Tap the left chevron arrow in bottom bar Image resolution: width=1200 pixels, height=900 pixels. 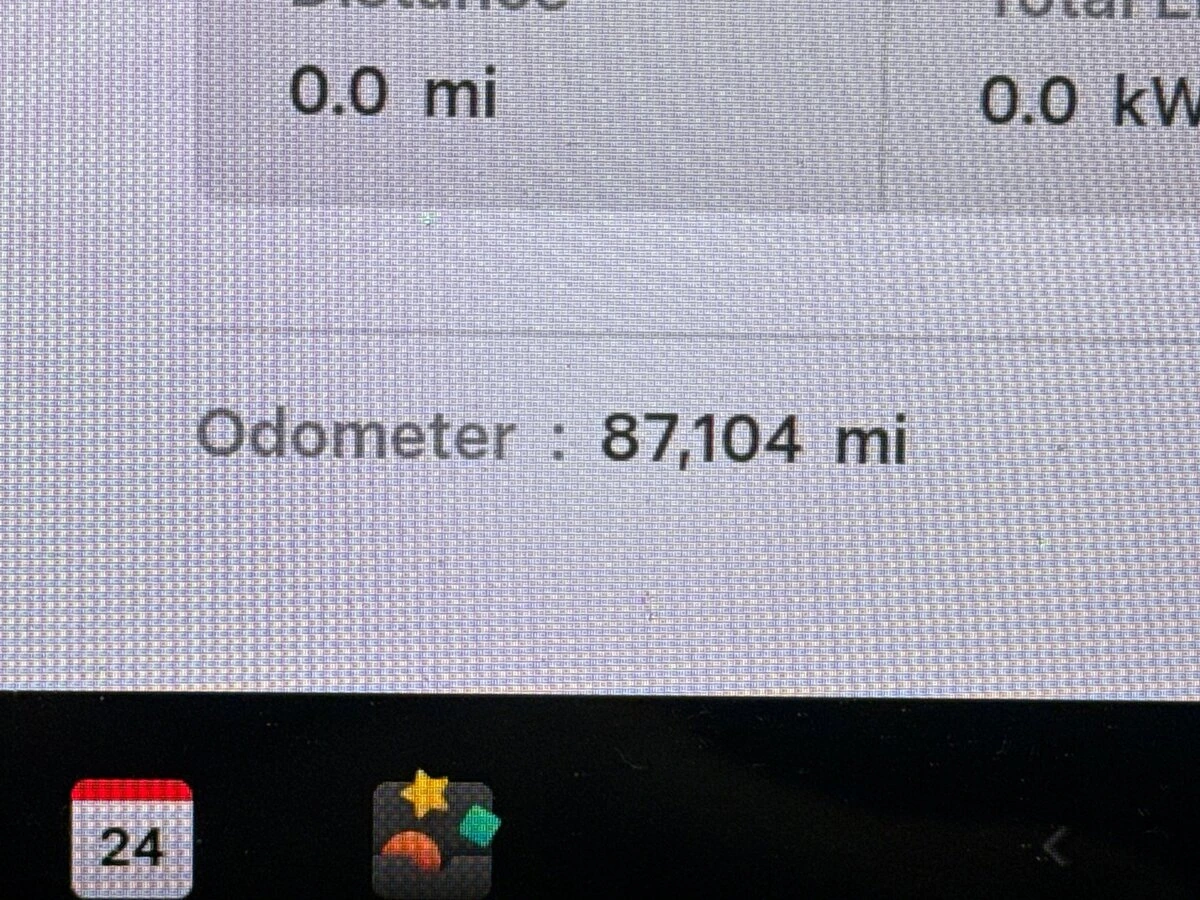click(x=1054, y=848)
